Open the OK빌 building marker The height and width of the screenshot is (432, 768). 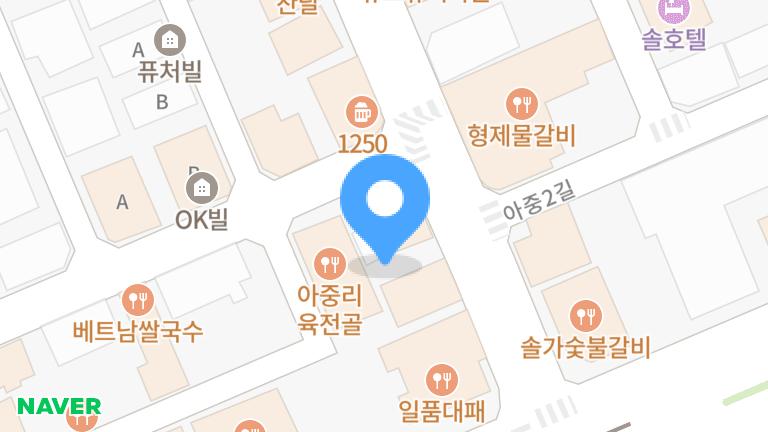pos(202,187)
